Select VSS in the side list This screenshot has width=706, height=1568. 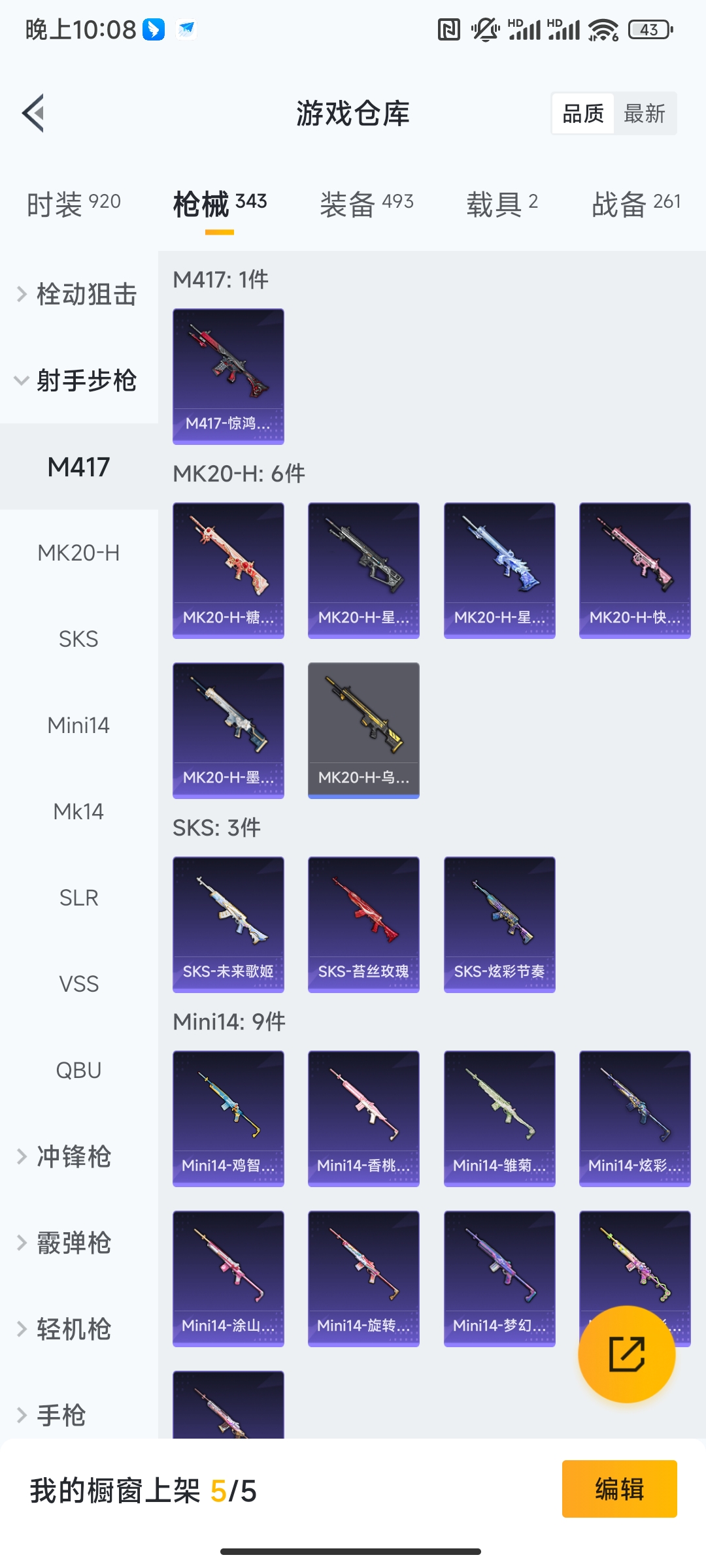tap(78, 984)
